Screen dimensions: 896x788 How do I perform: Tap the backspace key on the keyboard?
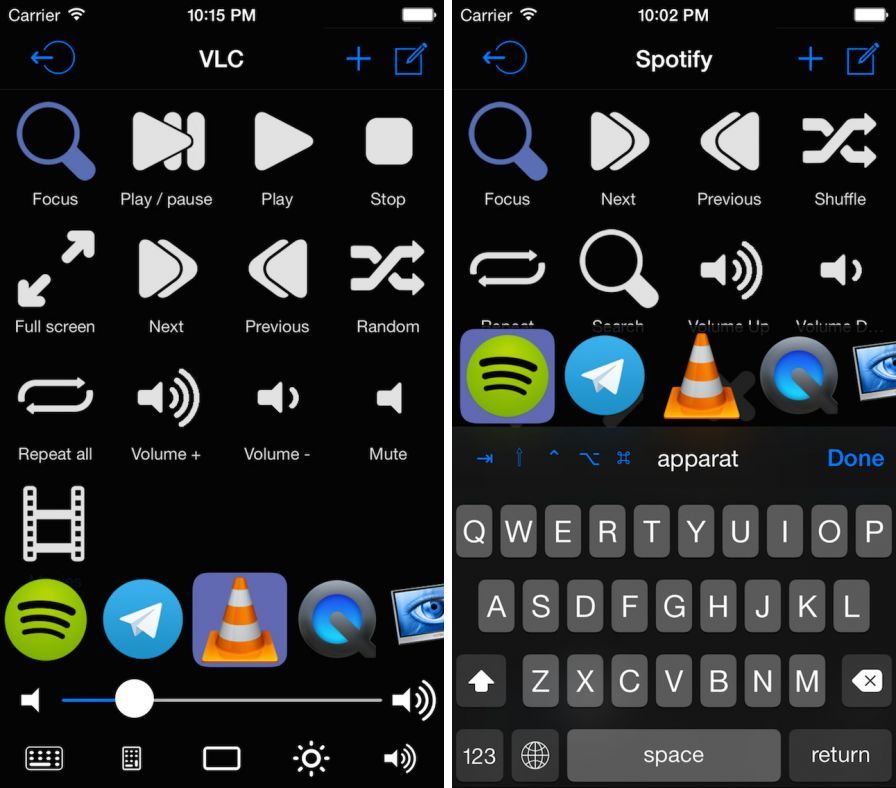866,682
